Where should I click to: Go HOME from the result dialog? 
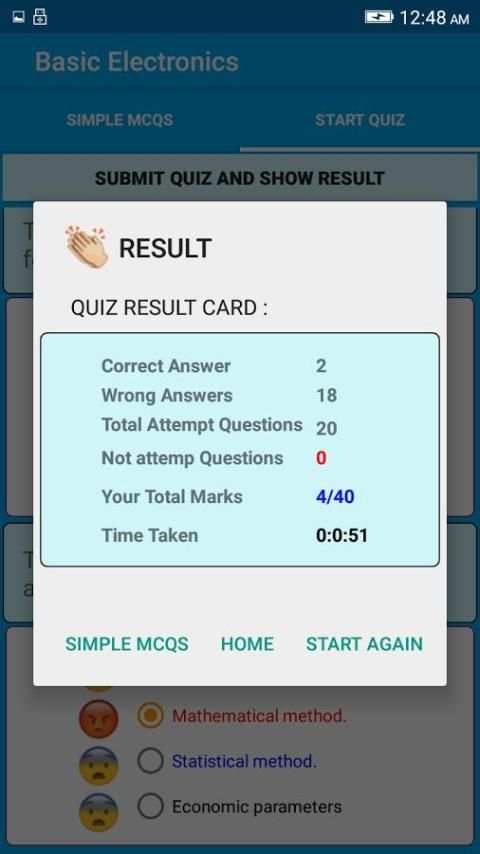247,644
